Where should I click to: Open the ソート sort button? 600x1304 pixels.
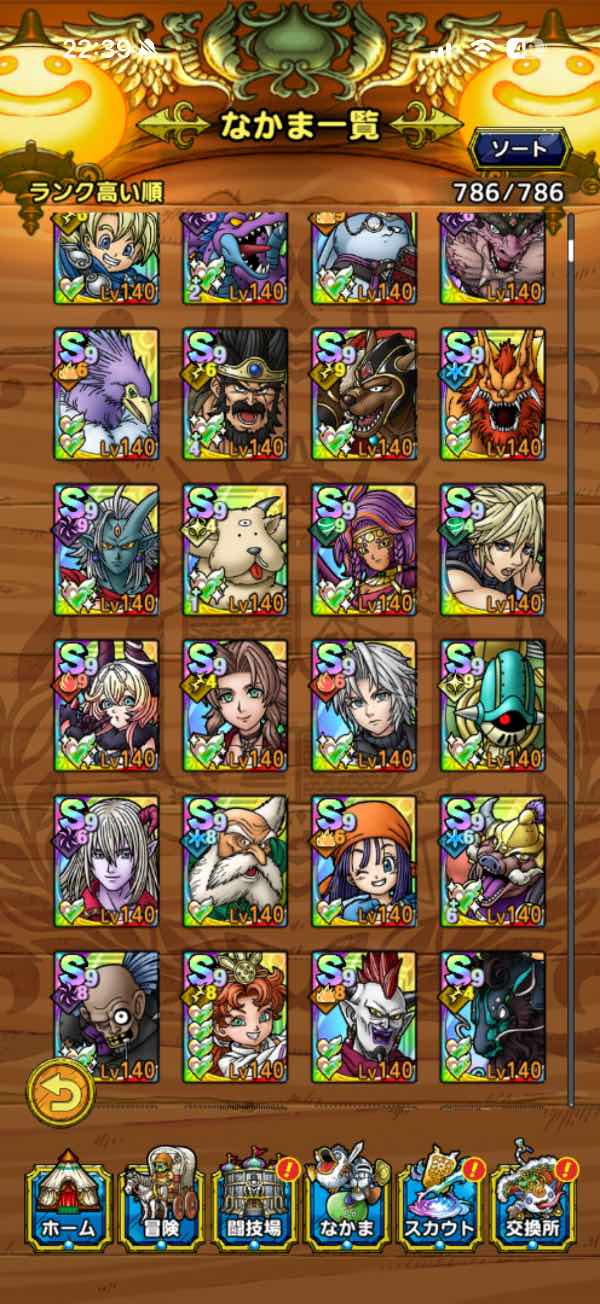click(x=518, y=150)
